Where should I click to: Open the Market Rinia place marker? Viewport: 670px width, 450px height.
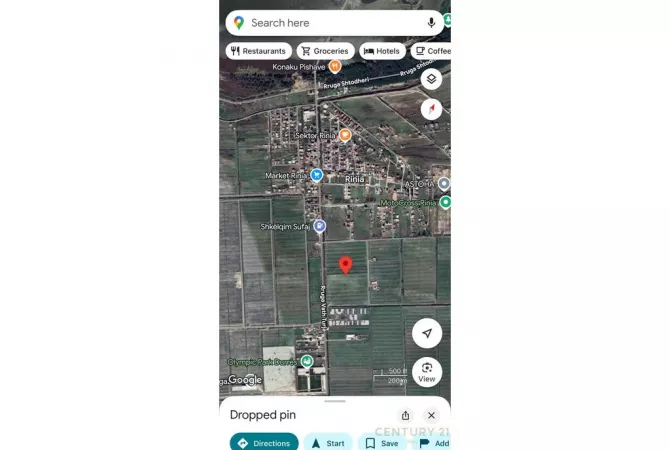pos(316,175)
